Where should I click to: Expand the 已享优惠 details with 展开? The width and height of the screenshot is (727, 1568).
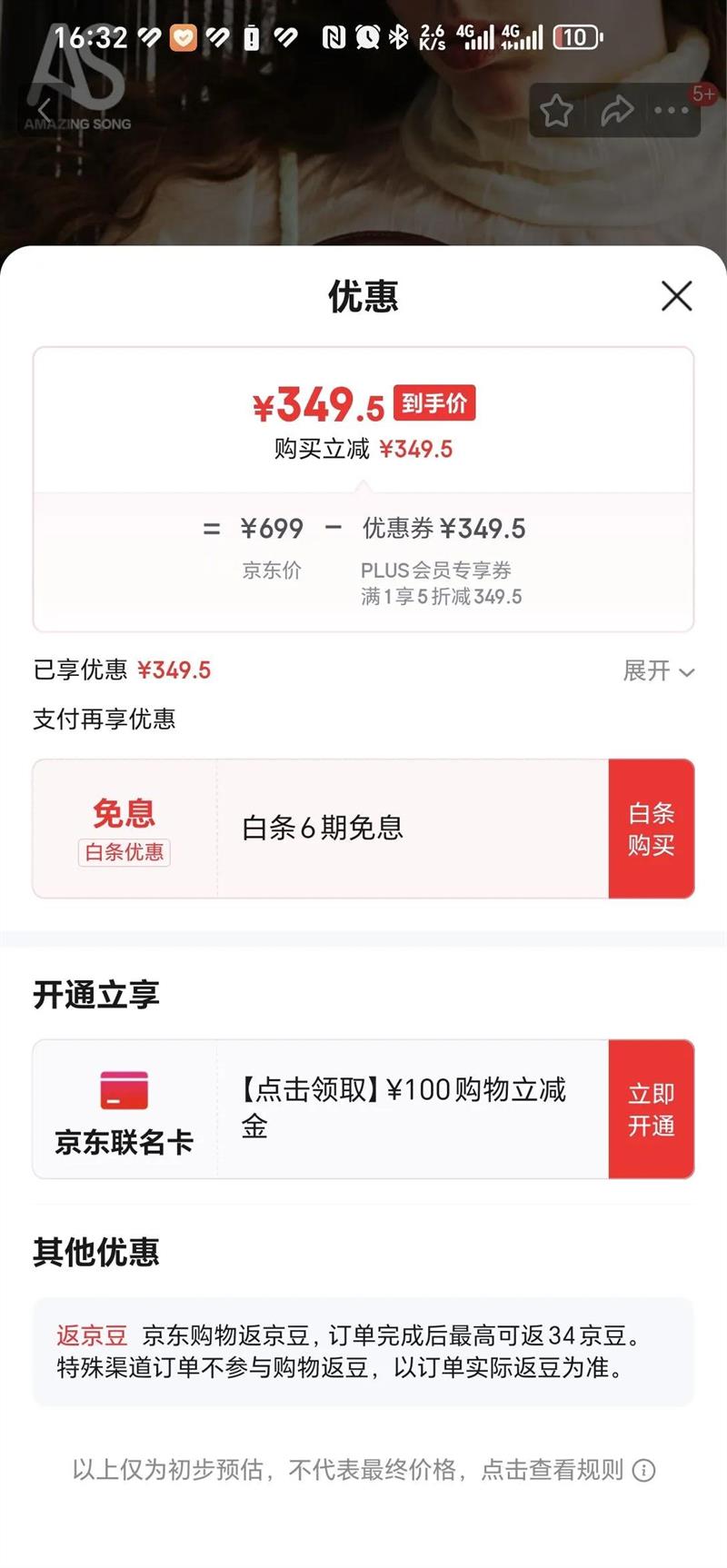658,671
